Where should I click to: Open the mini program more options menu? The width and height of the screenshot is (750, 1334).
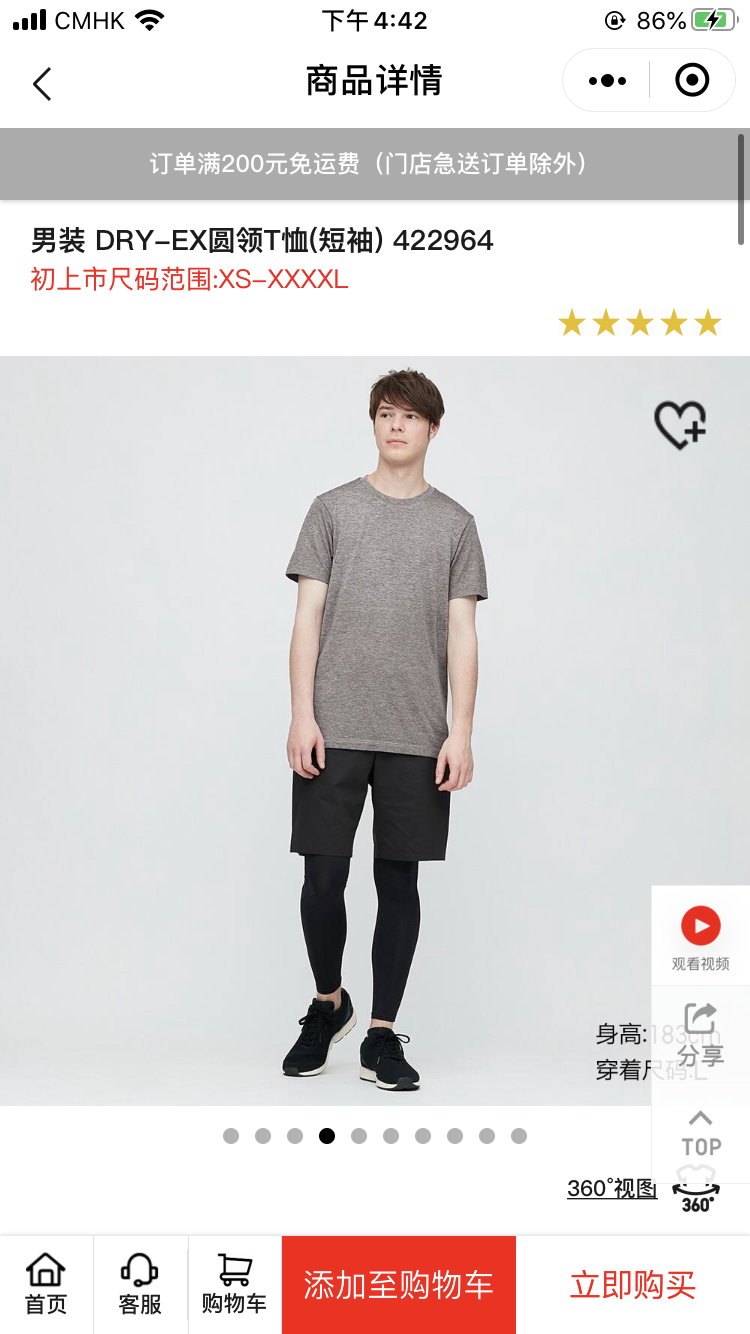[x=607, y=81]
